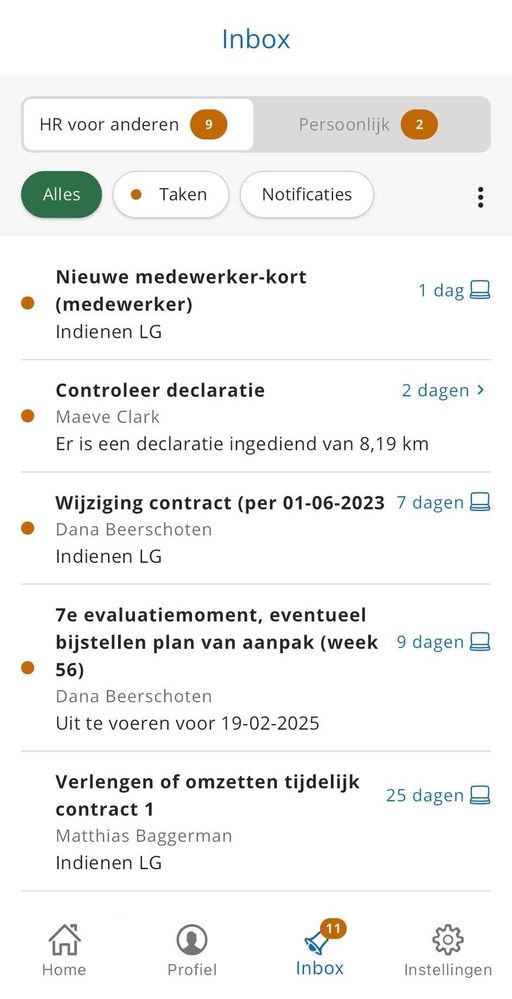Open the Instellingen tab
Viewport: 512px width, 999px height.
pyautogui.click(x=448, y=949)
